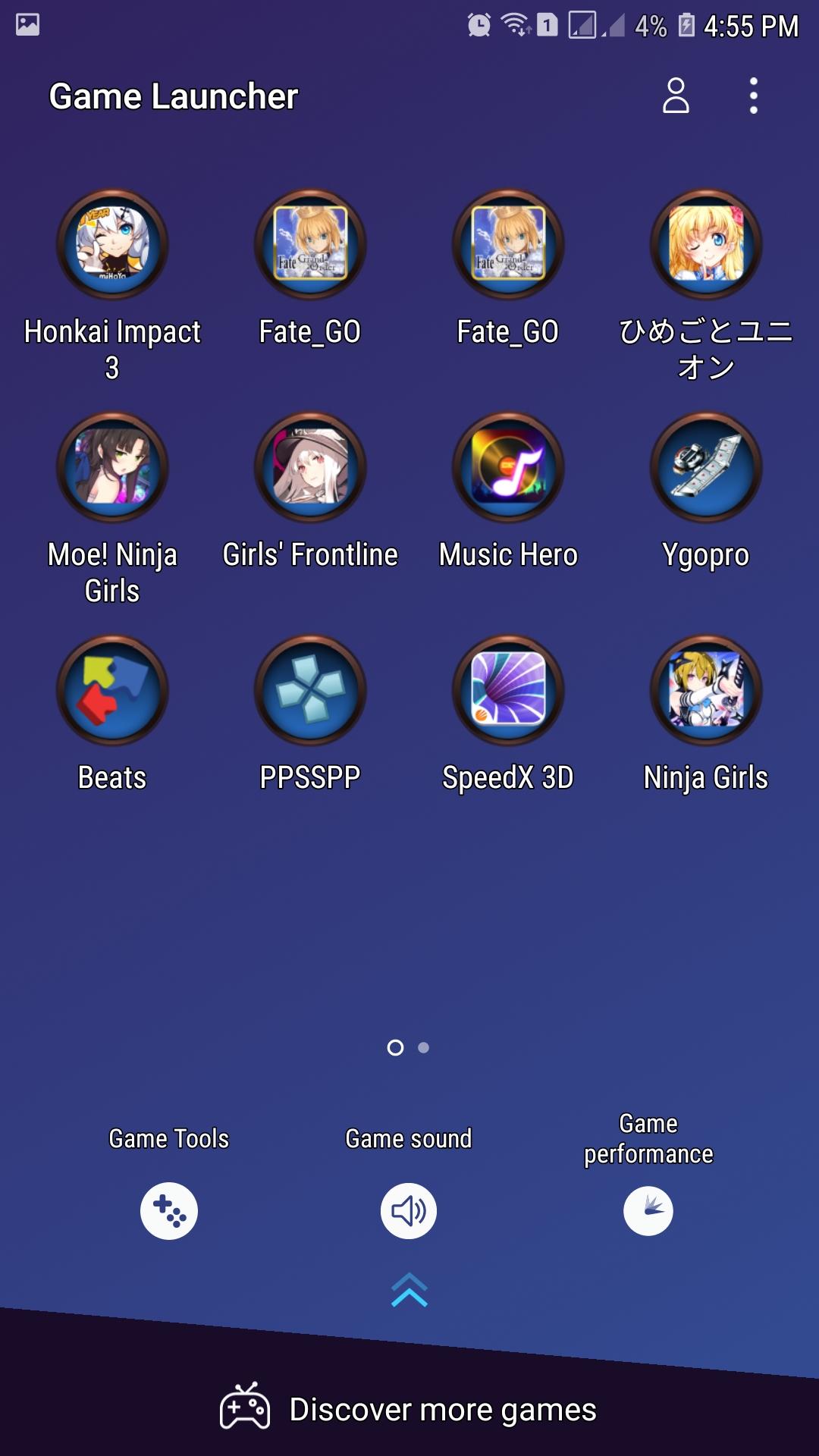Open the profile icon in the header
Image resolution: width=819 pixels, height=1456 pixels.
click(x=675, y=96)
